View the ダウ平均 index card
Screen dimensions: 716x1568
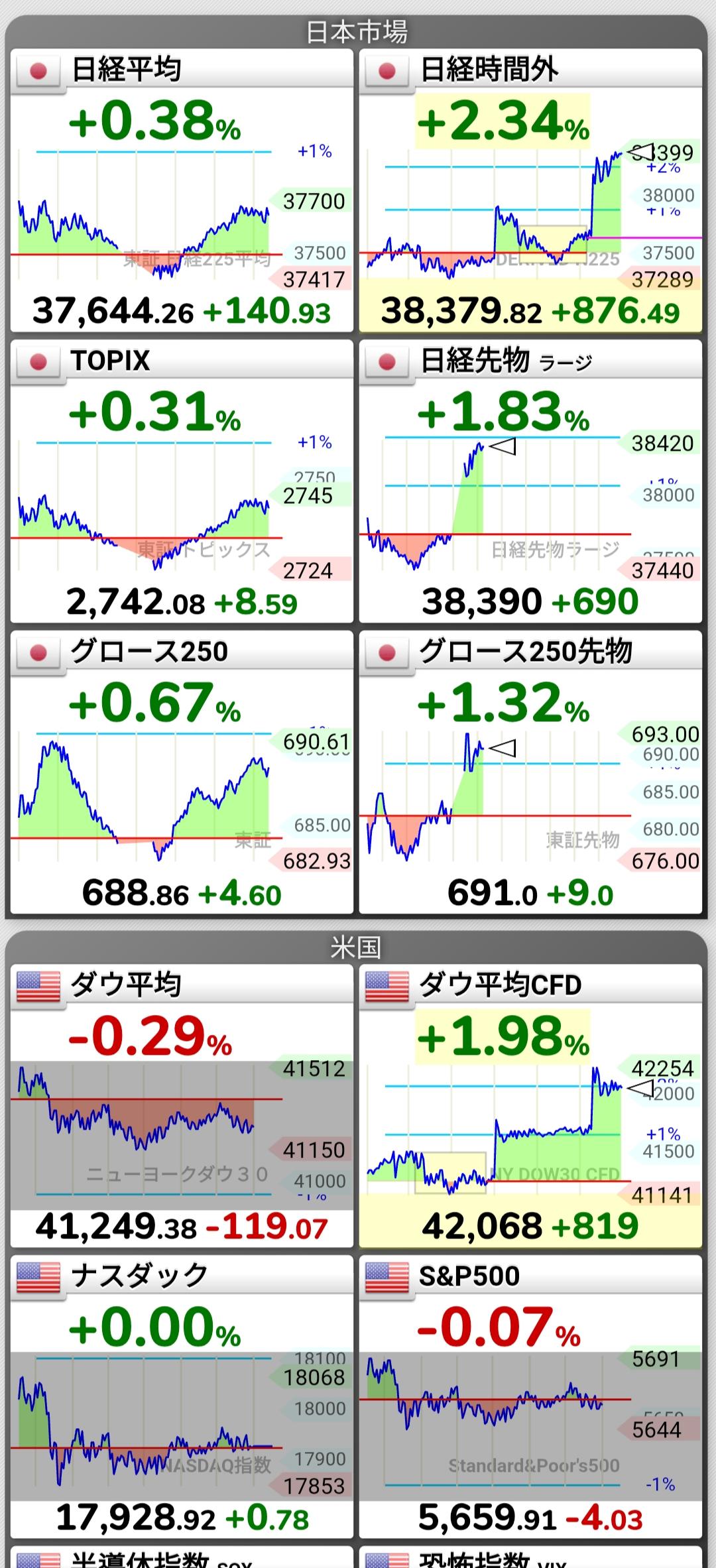point(182,1106)
